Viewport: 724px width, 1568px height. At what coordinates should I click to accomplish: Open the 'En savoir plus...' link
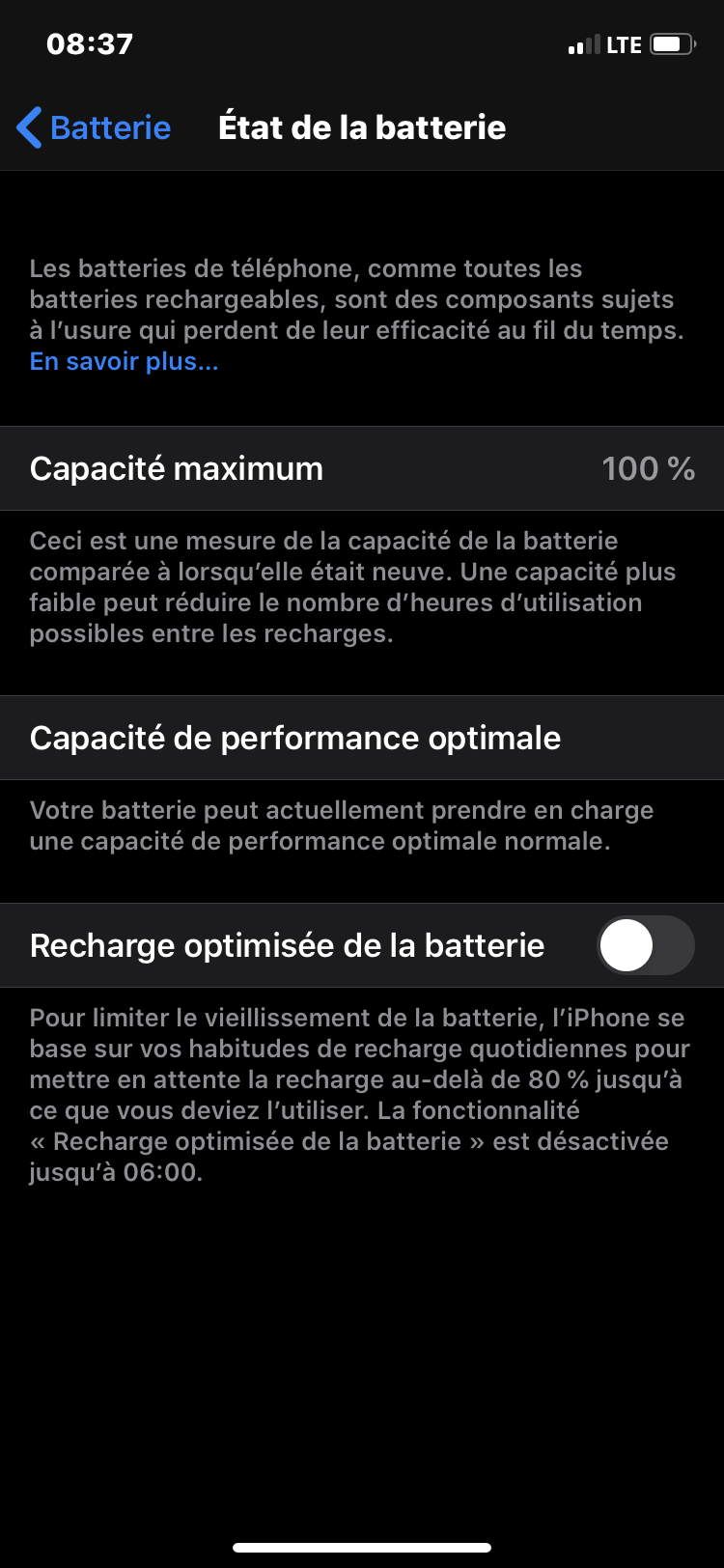[x=125, y=362]
